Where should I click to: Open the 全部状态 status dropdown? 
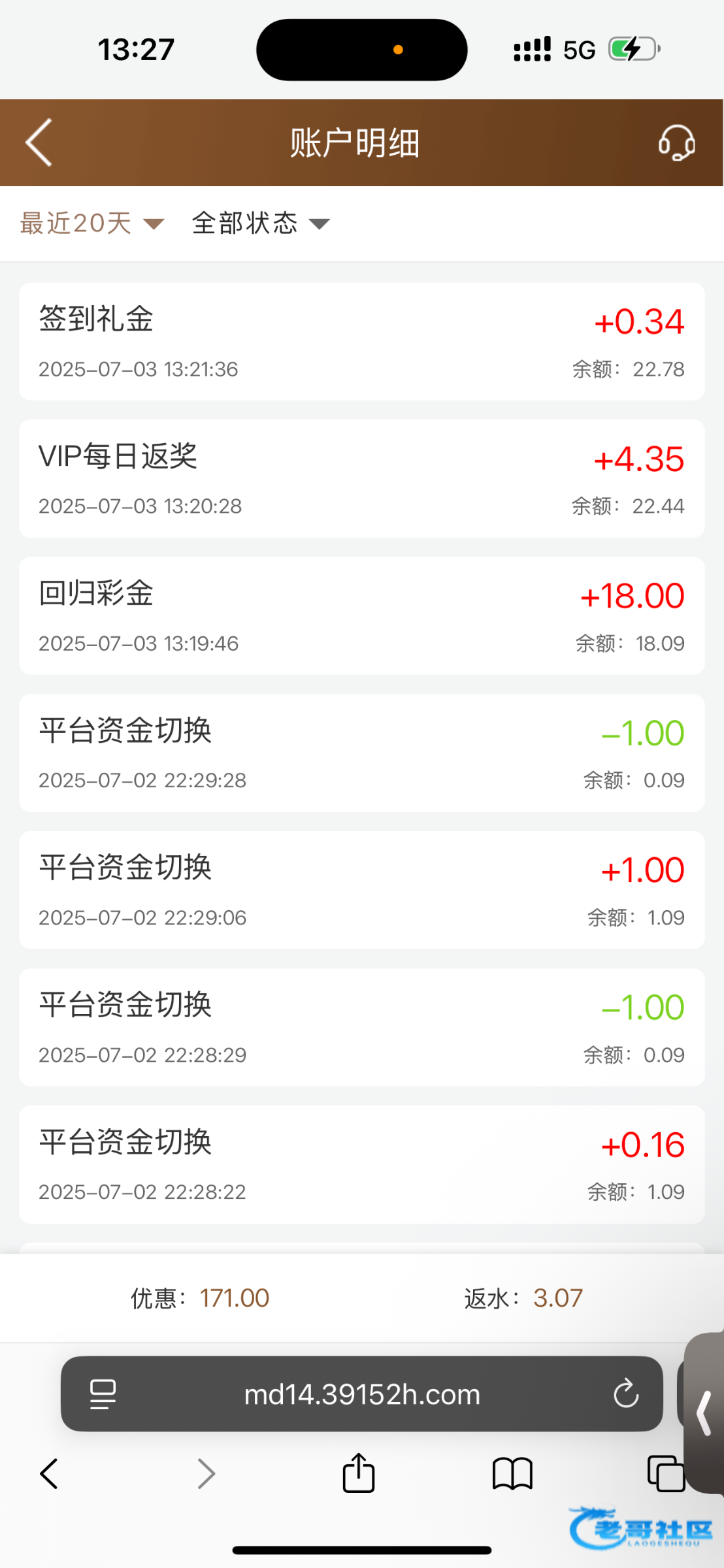[x=260, y=223]
